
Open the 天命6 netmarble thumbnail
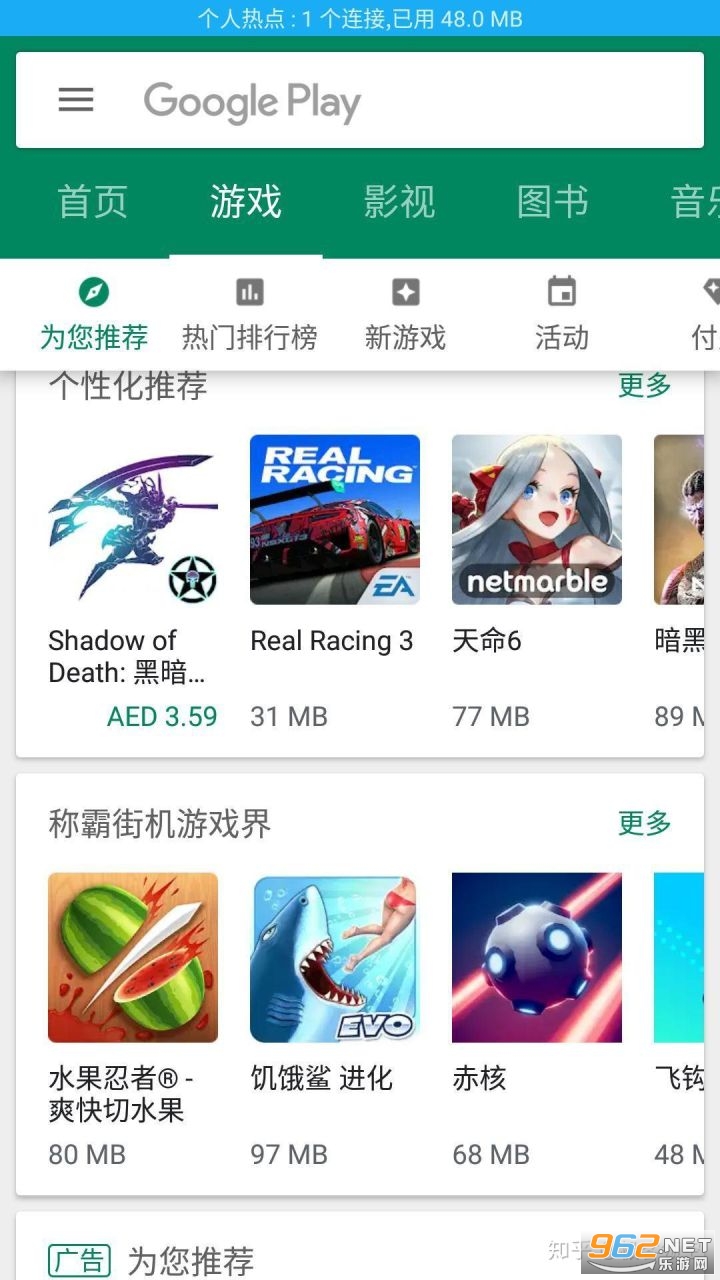pyautogui.click(x=537, y=518)
